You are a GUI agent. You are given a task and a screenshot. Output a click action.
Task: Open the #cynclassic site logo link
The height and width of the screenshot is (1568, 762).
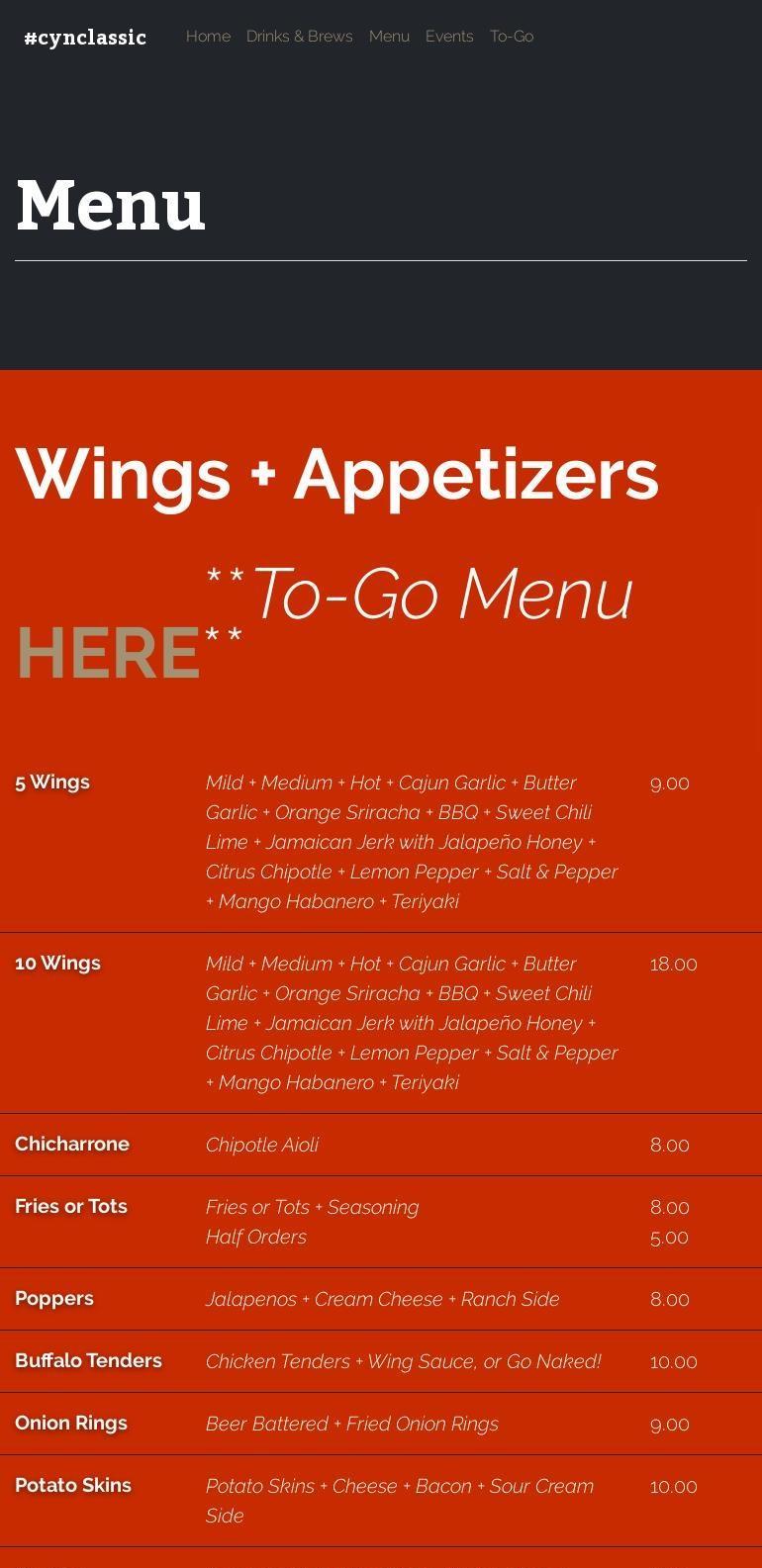[x=85, y=38]
